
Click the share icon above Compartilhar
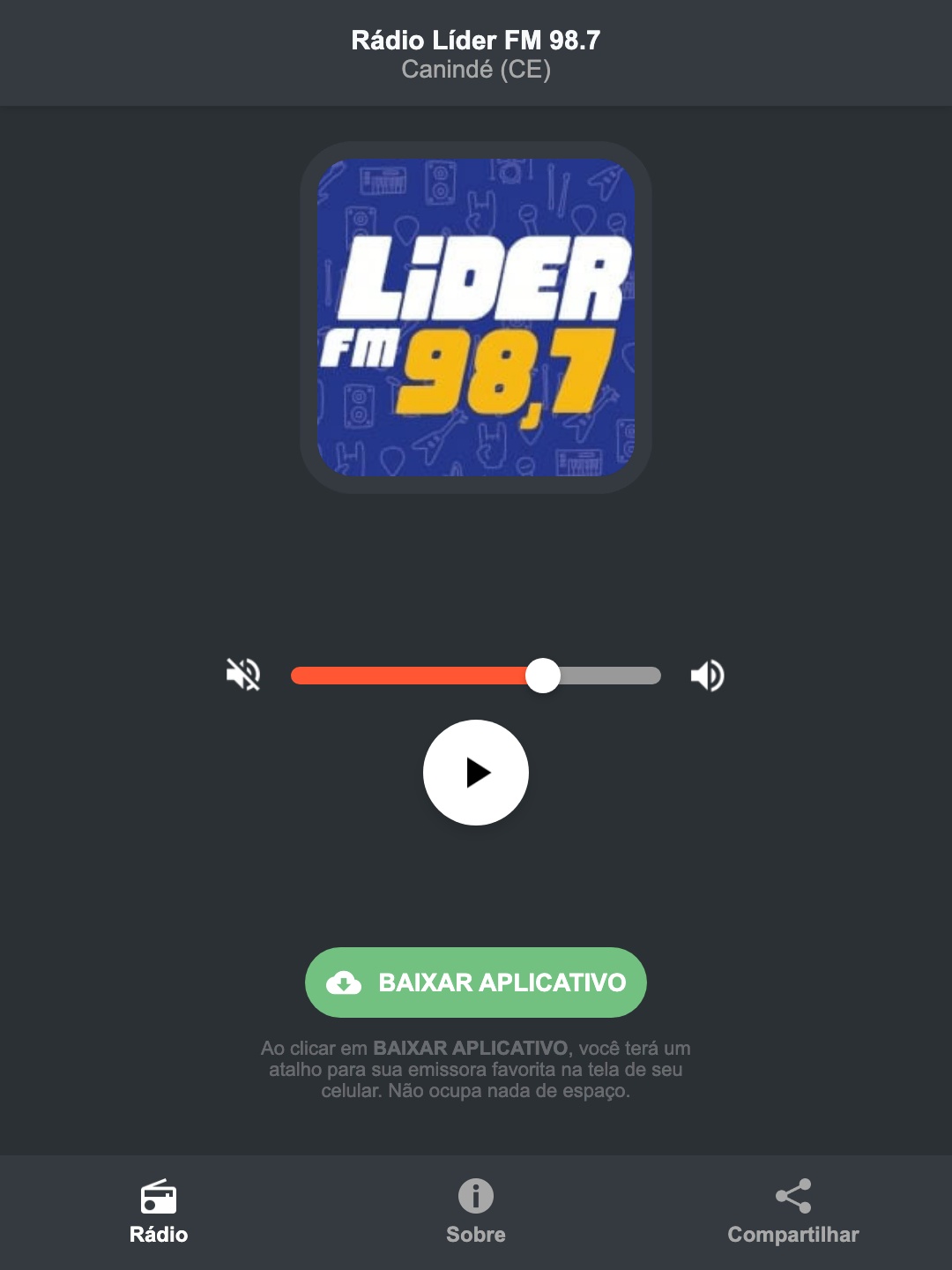coord(792,1195)
